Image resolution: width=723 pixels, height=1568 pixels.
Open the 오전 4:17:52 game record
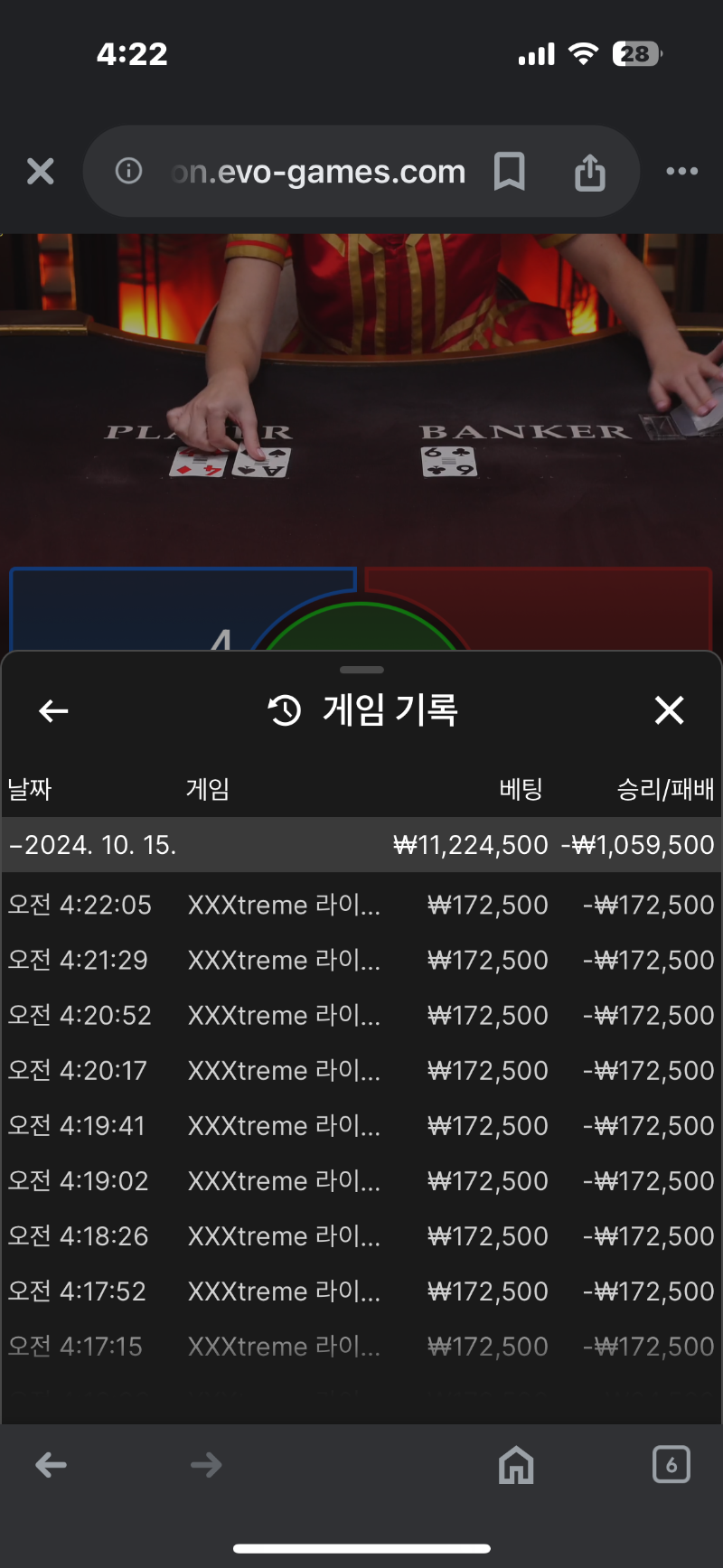tap(361, 1291)
